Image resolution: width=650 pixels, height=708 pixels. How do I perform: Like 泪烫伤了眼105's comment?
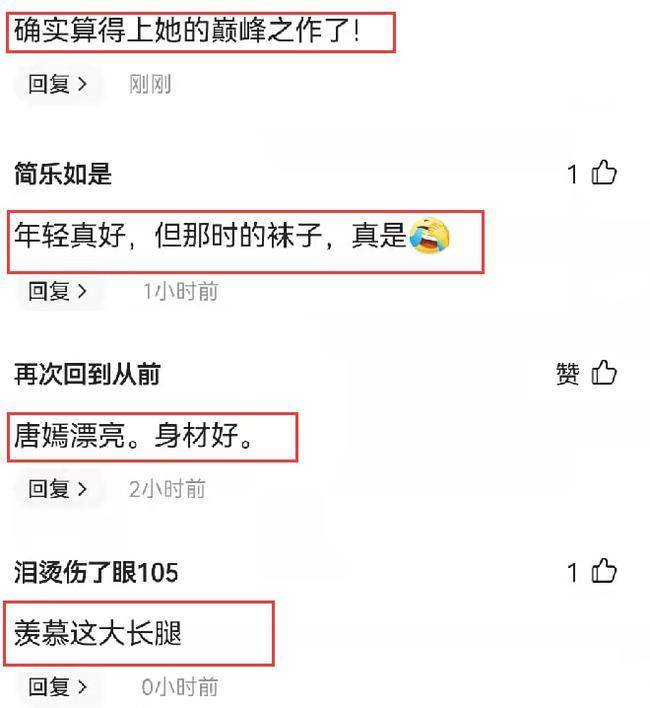[x=603, y=572]
